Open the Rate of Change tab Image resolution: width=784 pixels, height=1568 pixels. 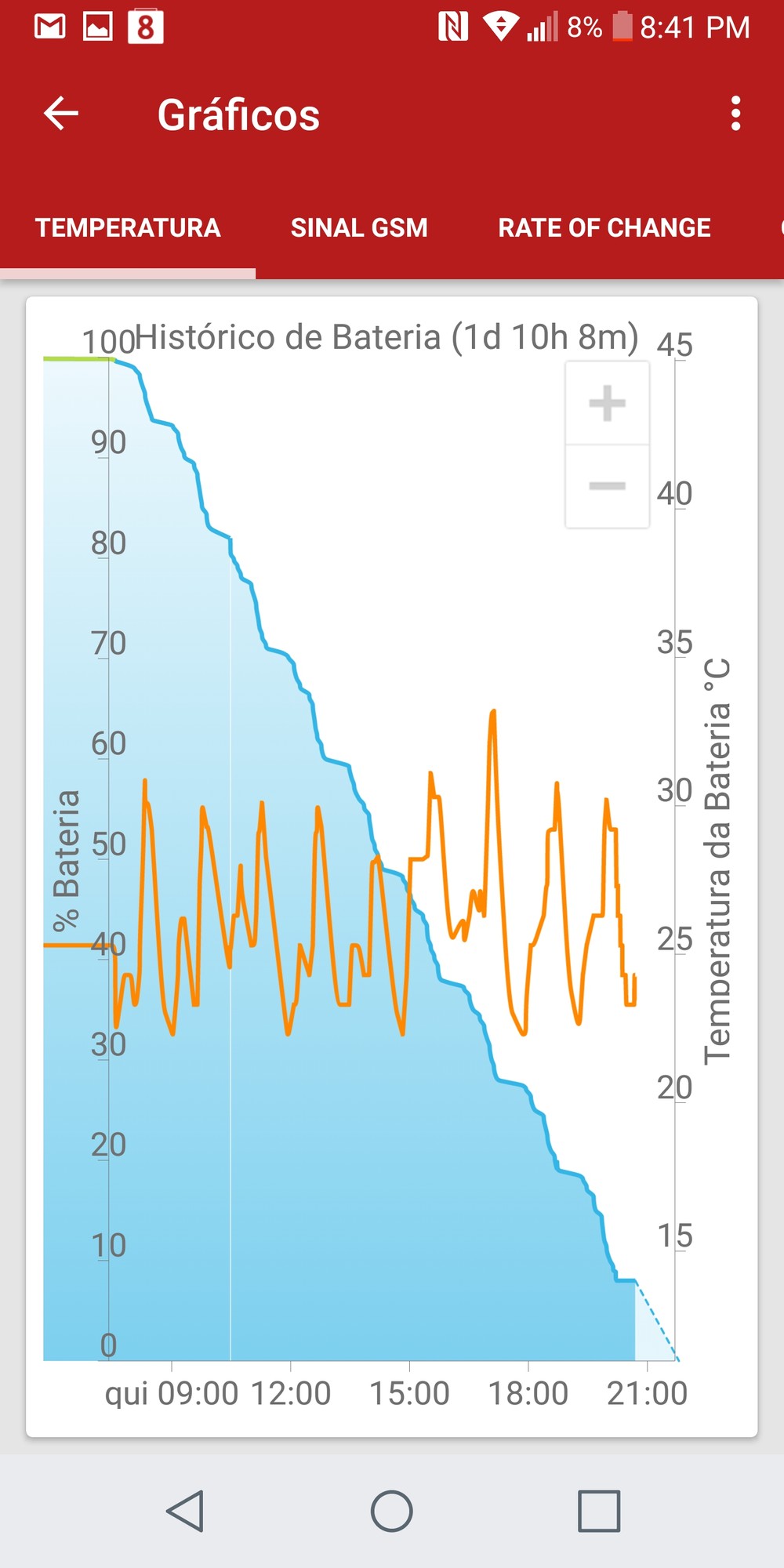tap(604, 227)
